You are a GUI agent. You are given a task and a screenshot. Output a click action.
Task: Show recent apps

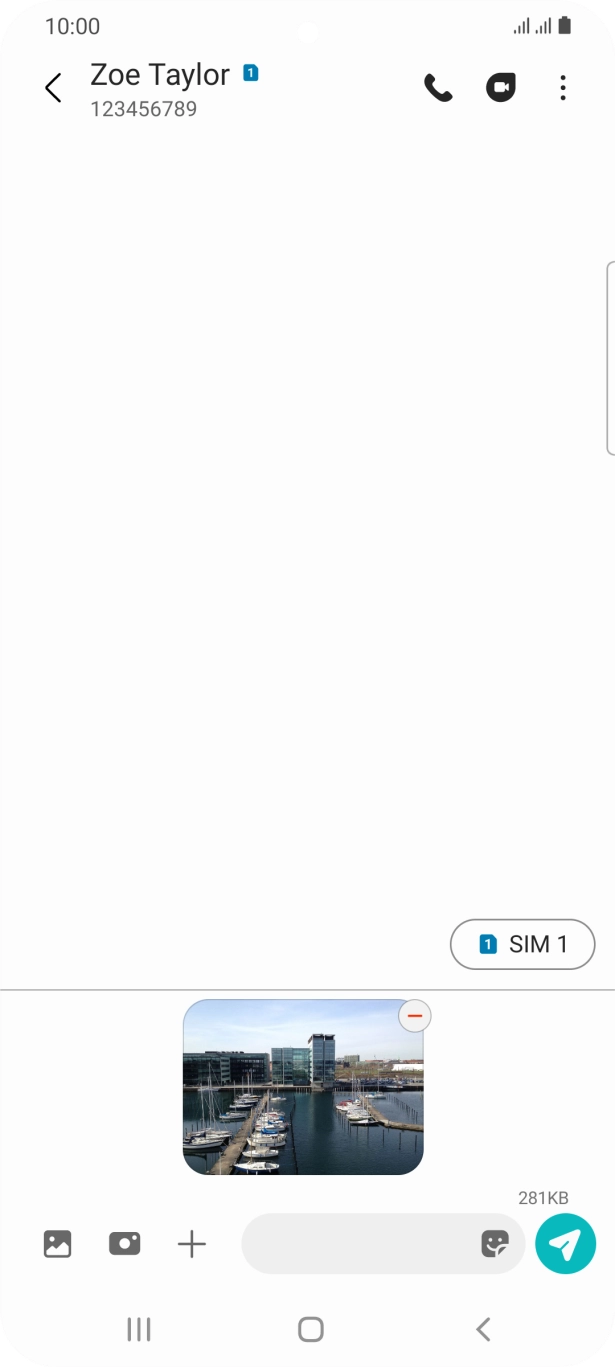pos(138,1329)
